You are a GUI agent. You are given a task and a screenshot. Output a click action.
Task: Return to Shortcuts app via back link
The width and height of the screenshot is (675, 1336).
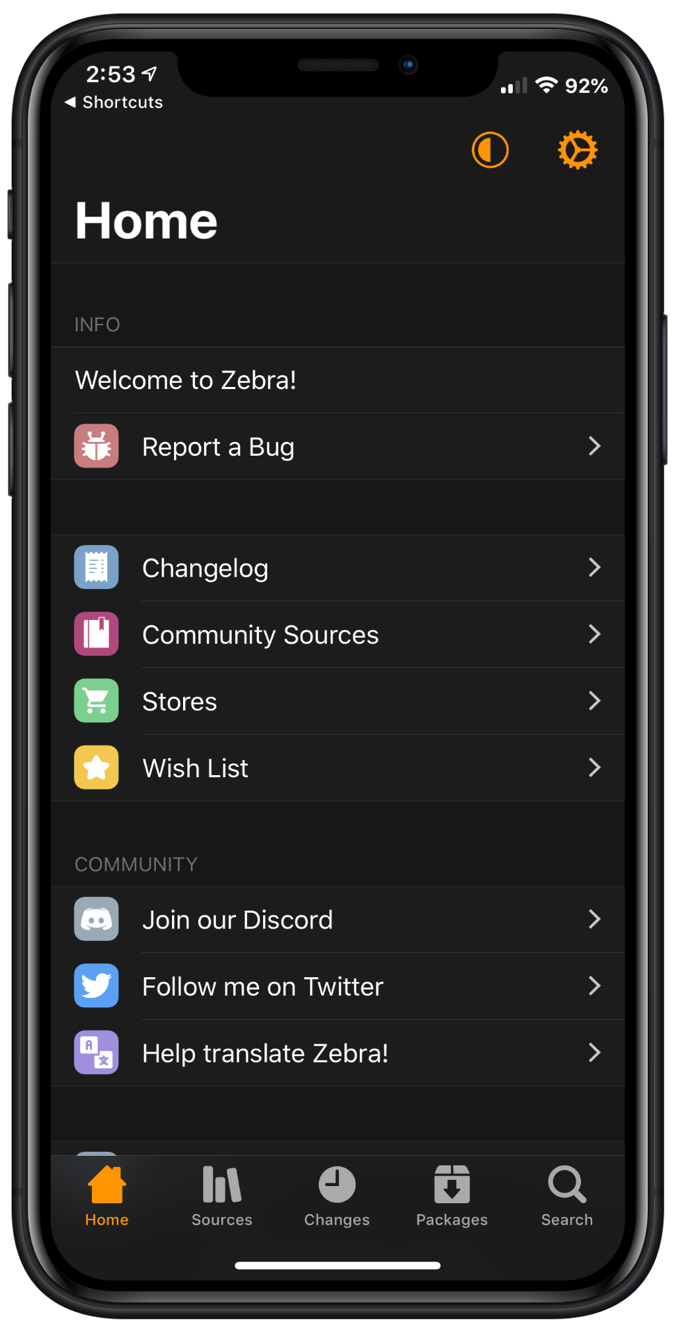[x=113, y=102]
